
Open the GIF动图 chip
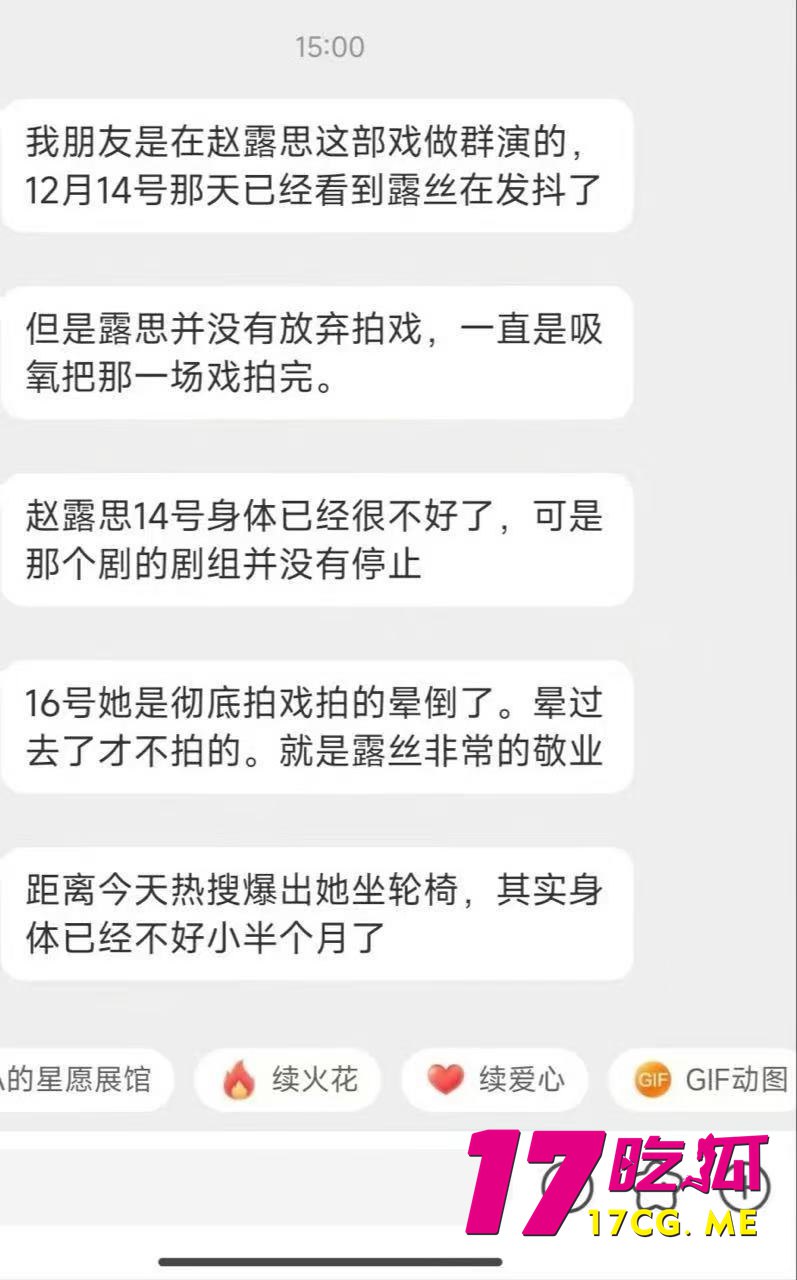click(x=712, y=1080)
